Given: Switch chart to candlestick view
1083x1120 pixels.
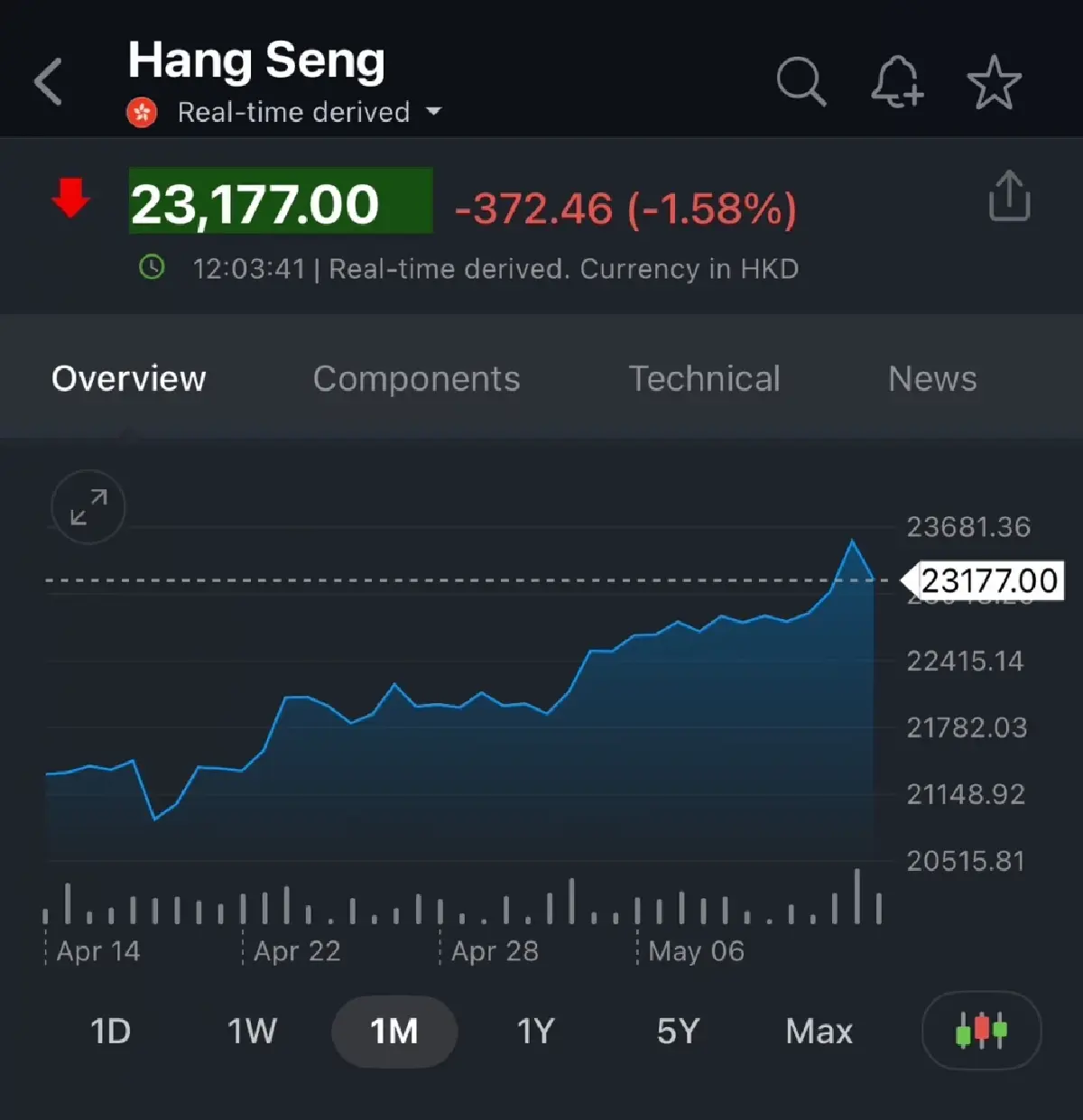Looking at the screenshot, I should 982,1031.
